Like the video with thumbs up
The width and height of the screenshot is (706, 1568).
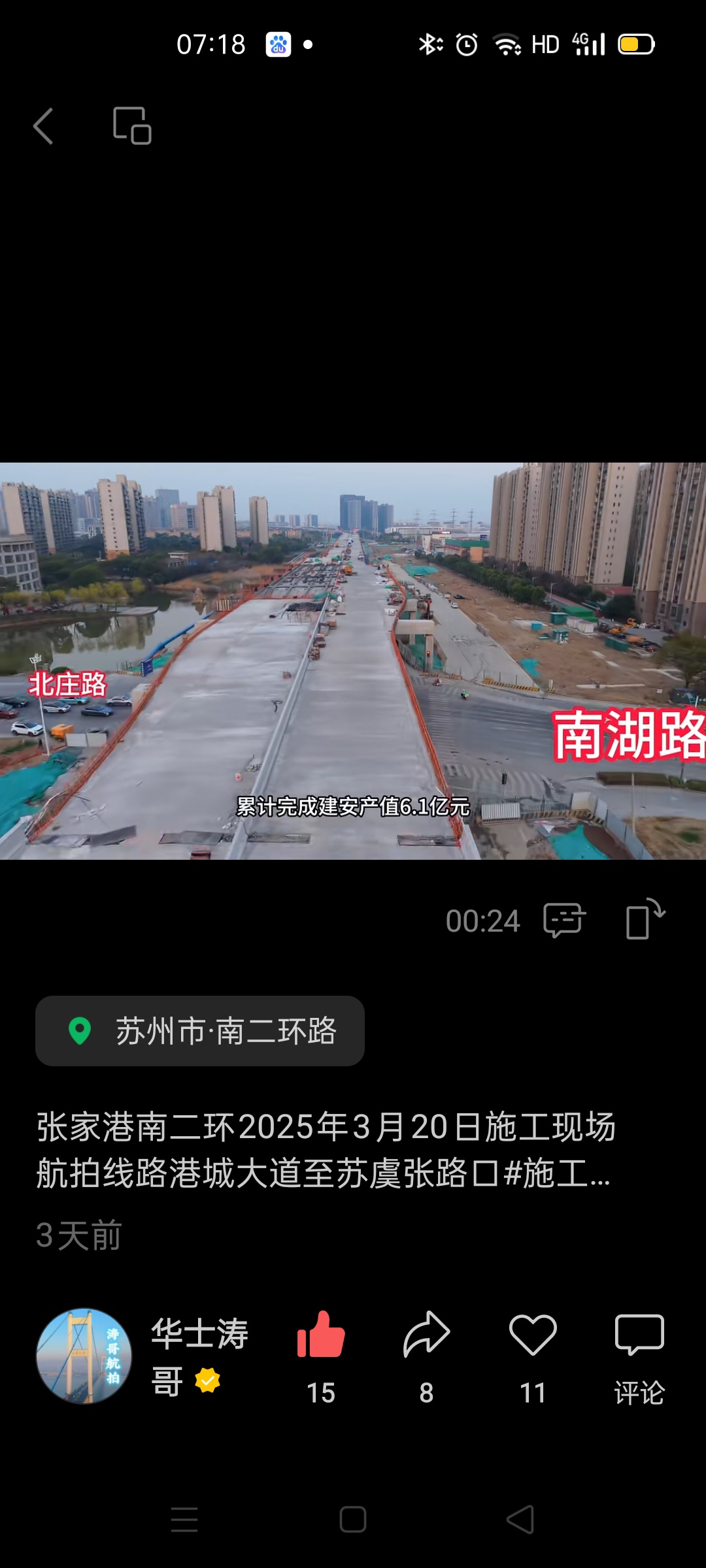click(x=320, y=1336)
